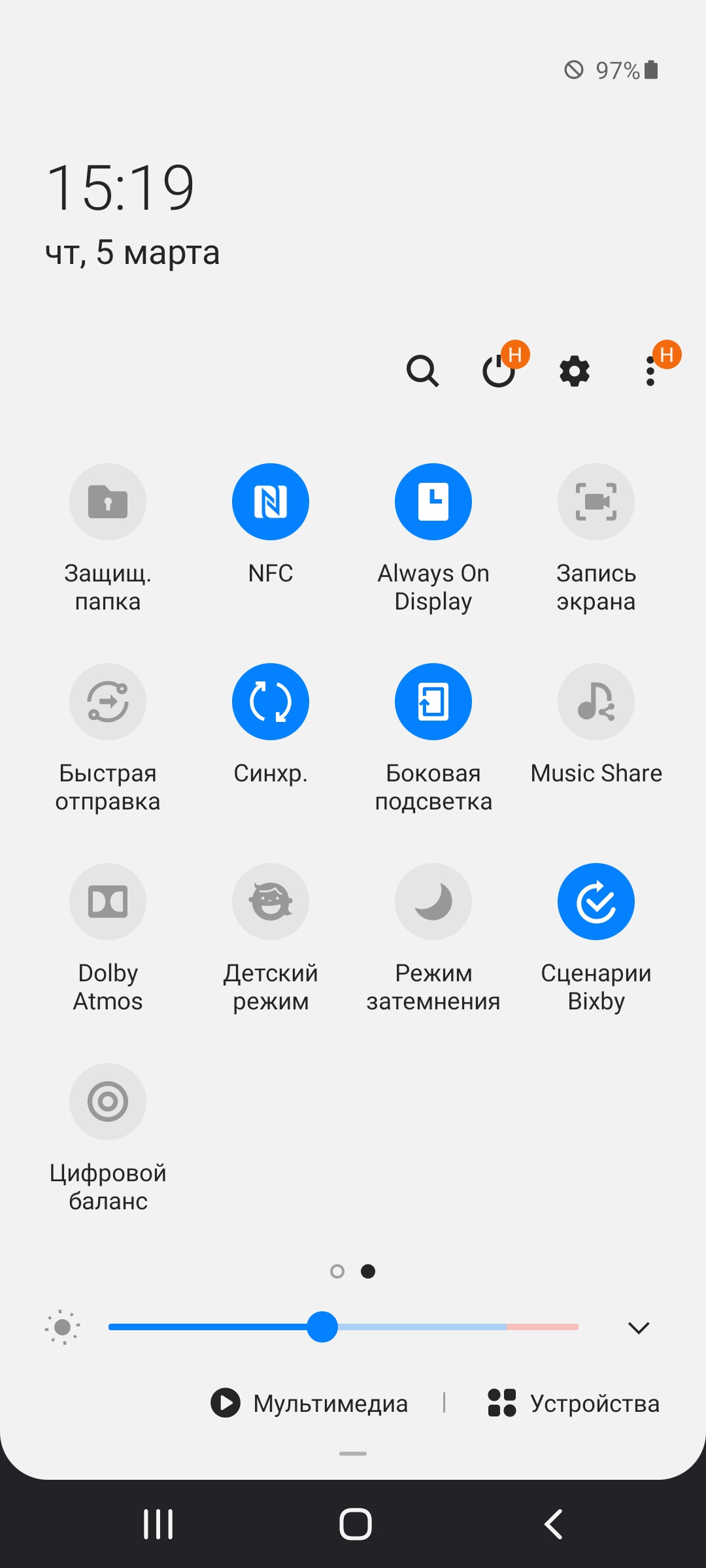This screenshot has height=1568, width=706.
Task: Open settings gear icon
Action: click(575, 371)
